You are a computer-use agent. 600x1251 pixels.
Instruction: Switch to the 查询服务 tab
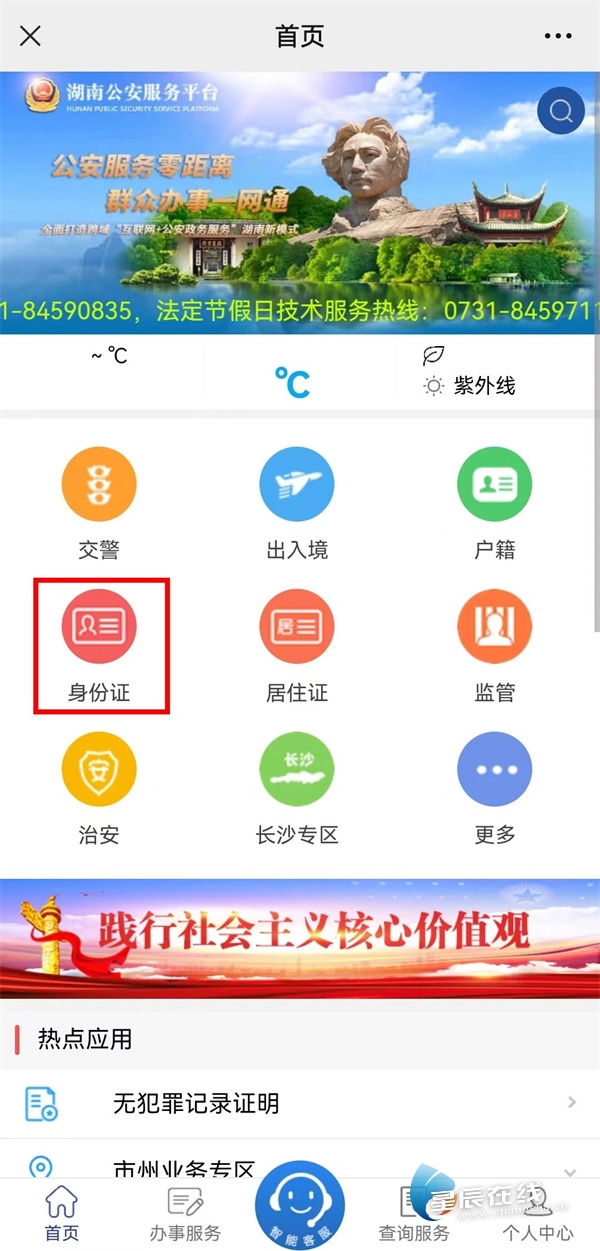click(x=414, y=1213)
